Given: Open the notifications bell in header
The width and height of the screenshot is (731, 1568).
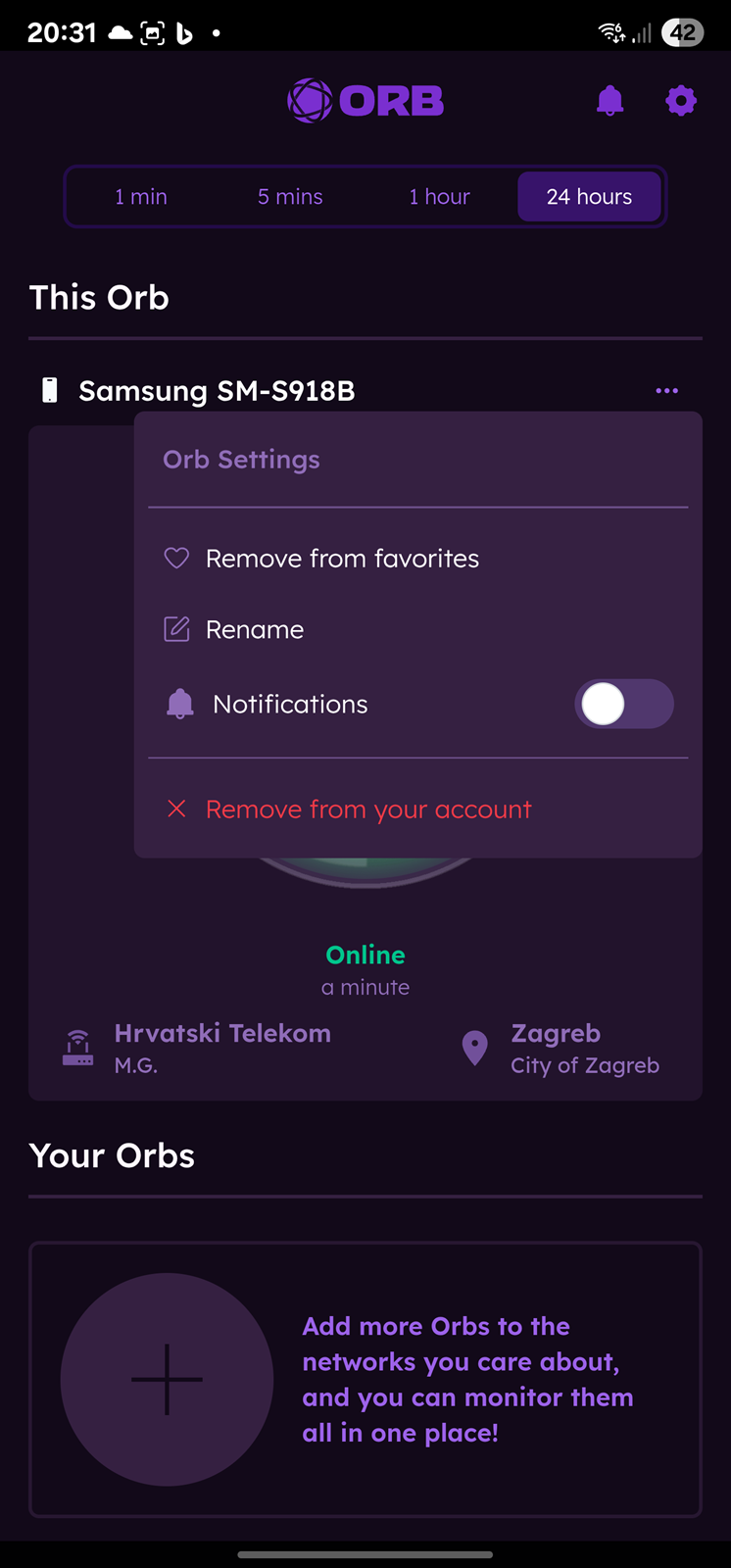Looking at the screenshot, I should pos(609,100).
